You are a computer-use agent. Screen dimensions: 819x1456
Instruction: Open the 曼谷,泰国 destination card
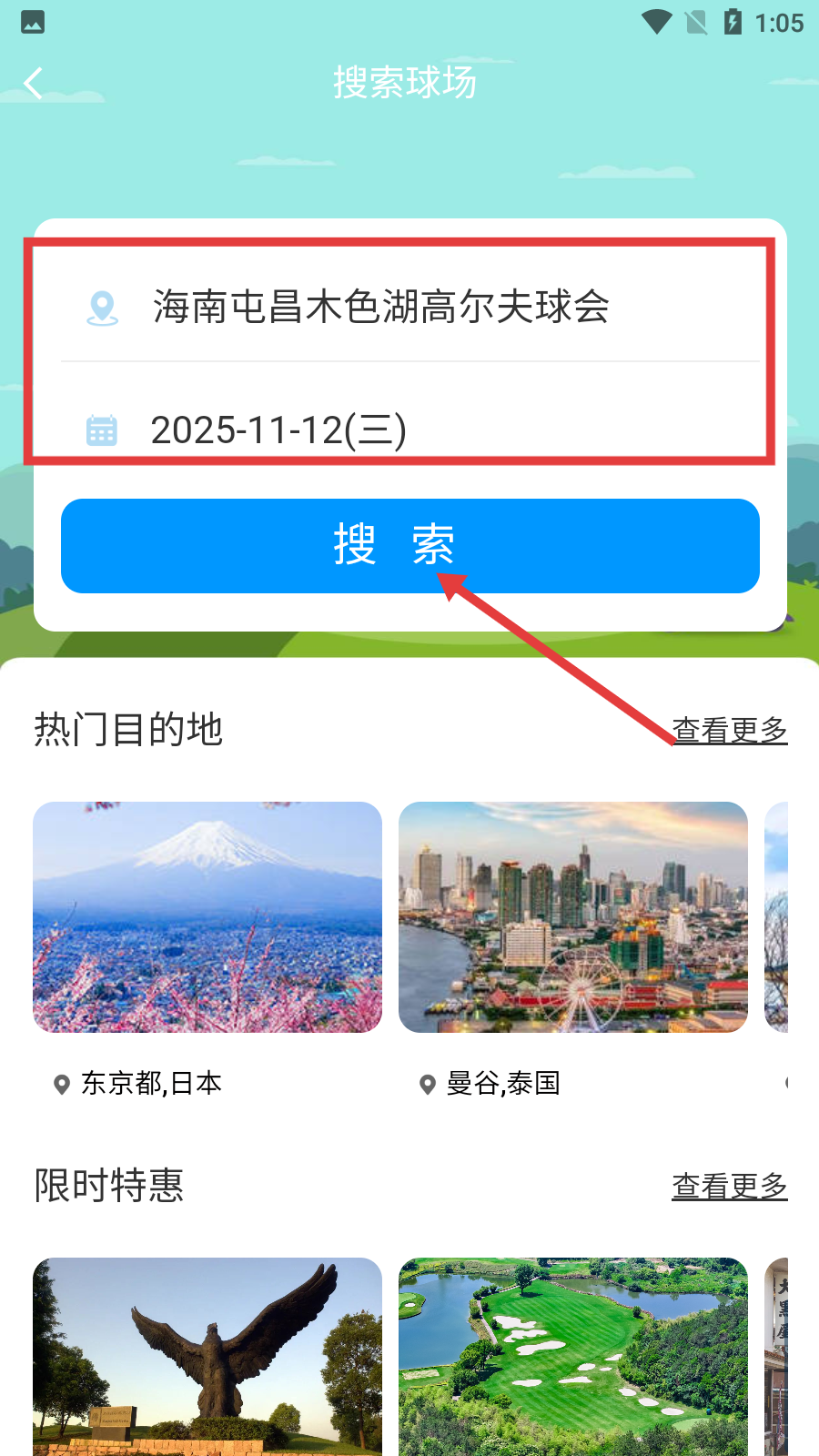573,917
